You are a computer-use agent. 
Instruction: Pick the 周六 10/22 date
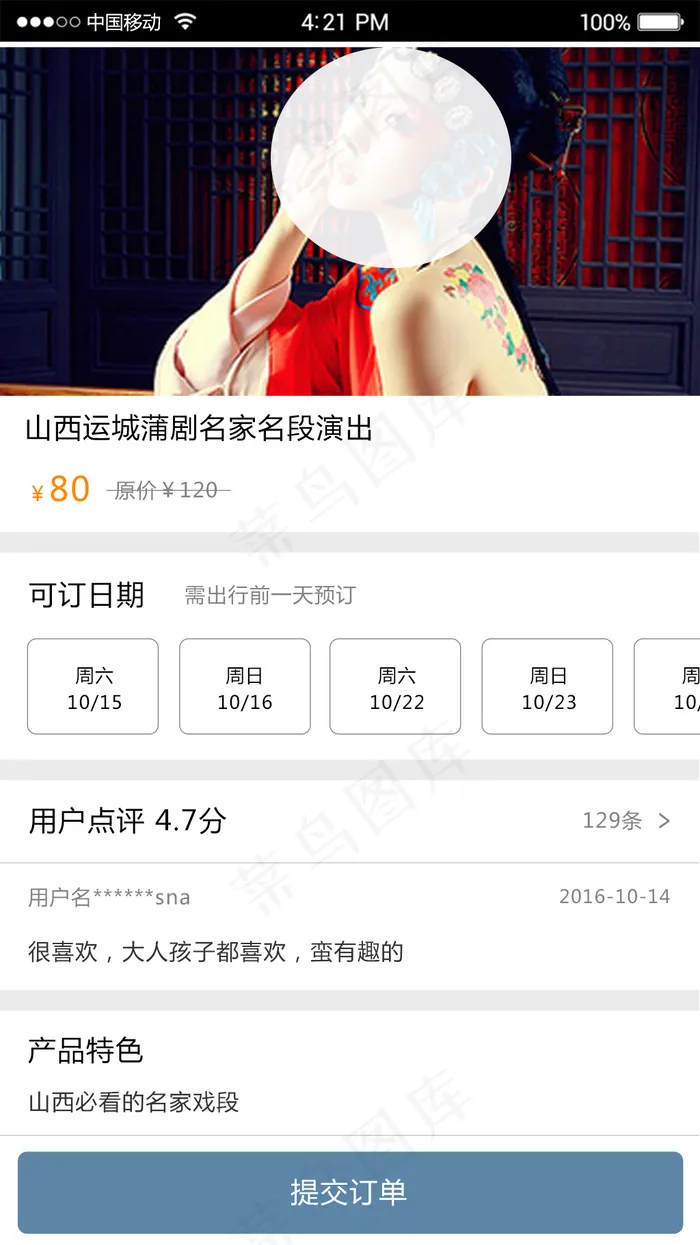(396, 687)
